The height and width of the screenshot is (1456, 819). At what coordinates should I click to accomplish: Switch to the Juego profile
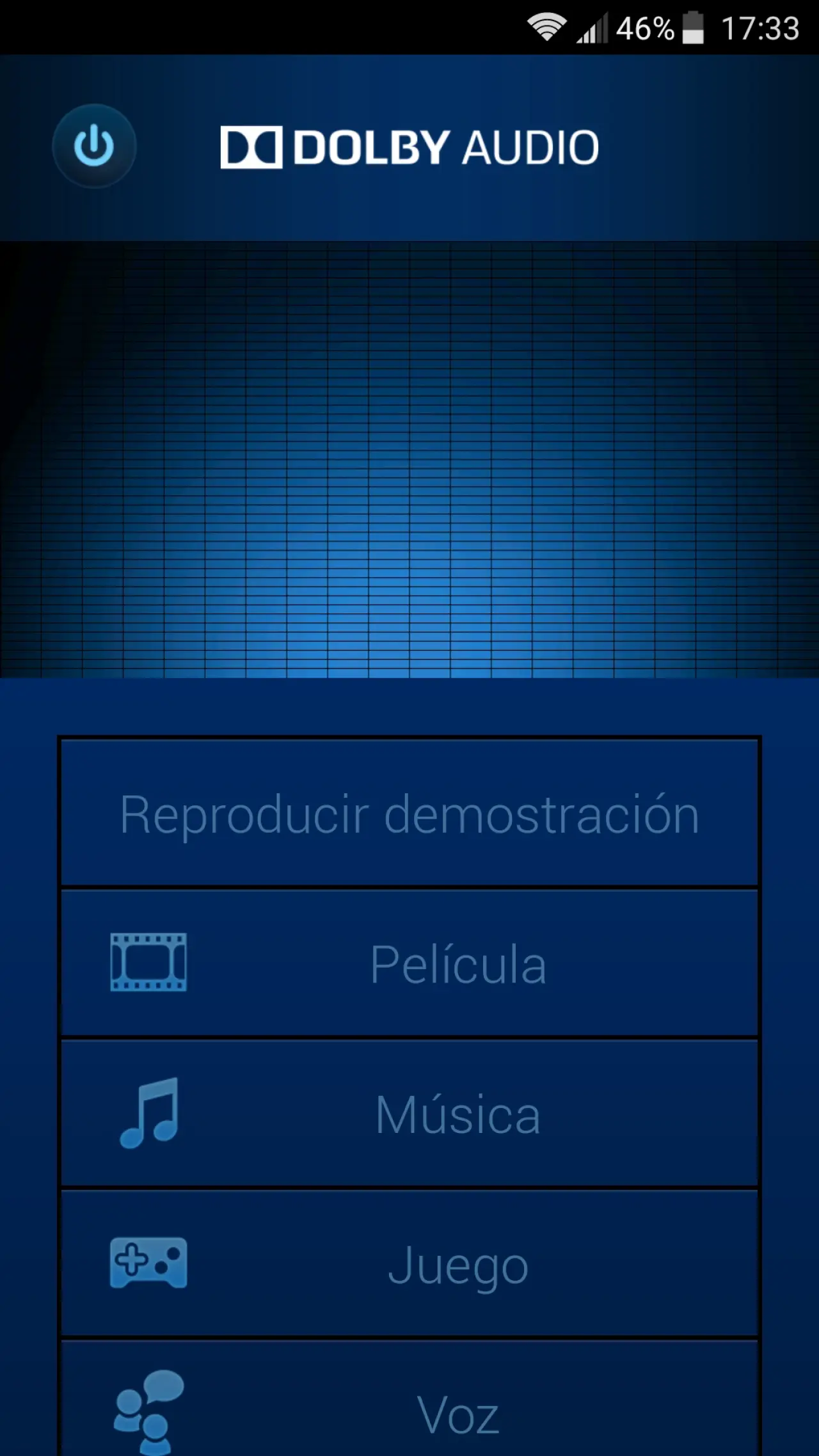pos(409,1264)
